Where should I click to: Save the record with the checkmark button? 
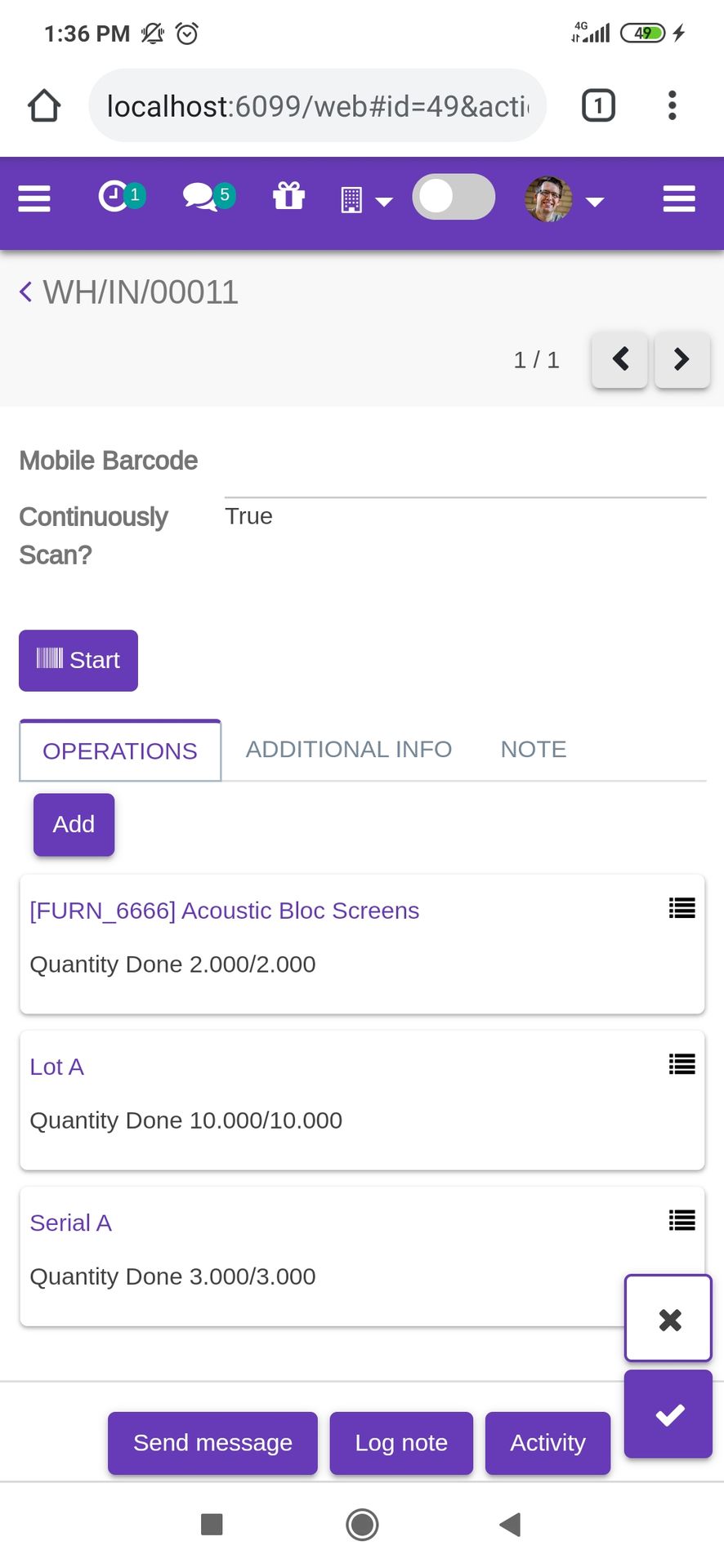(669, 1414)
